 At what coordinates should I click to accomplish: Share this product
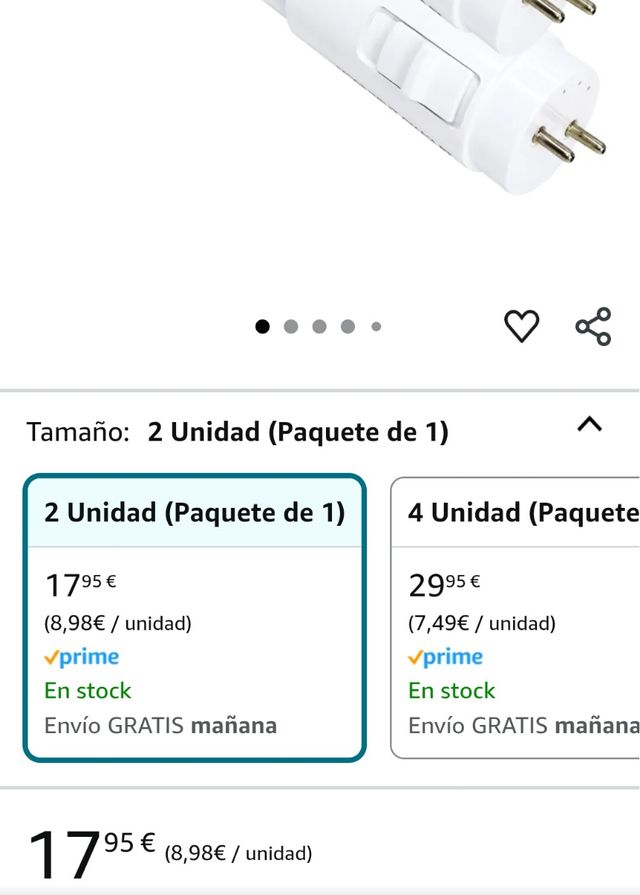click(x=593, y=327)
